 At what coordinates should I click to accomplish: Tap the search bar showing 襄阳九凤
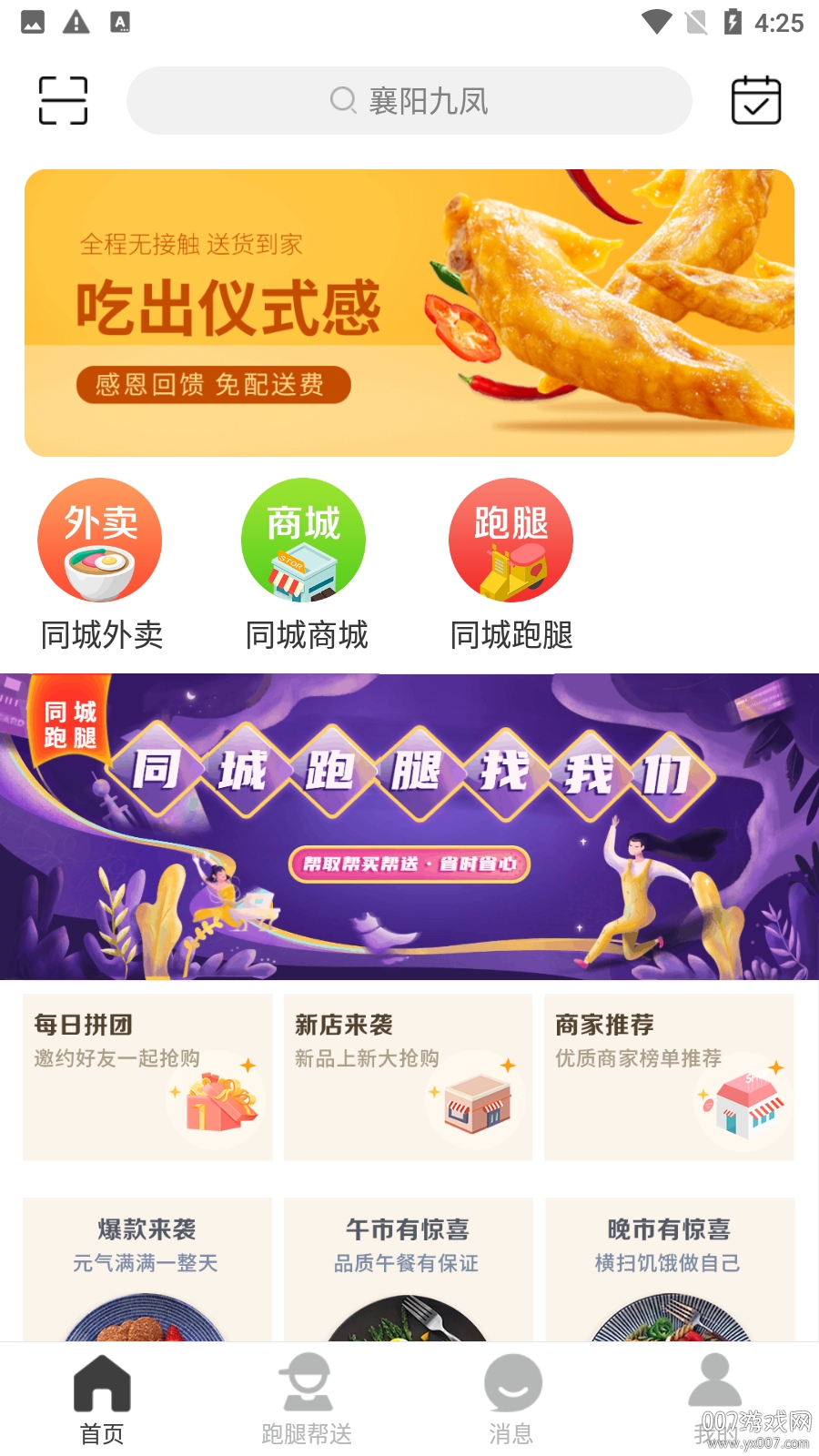pyautogui.click(x=409, y=100)
